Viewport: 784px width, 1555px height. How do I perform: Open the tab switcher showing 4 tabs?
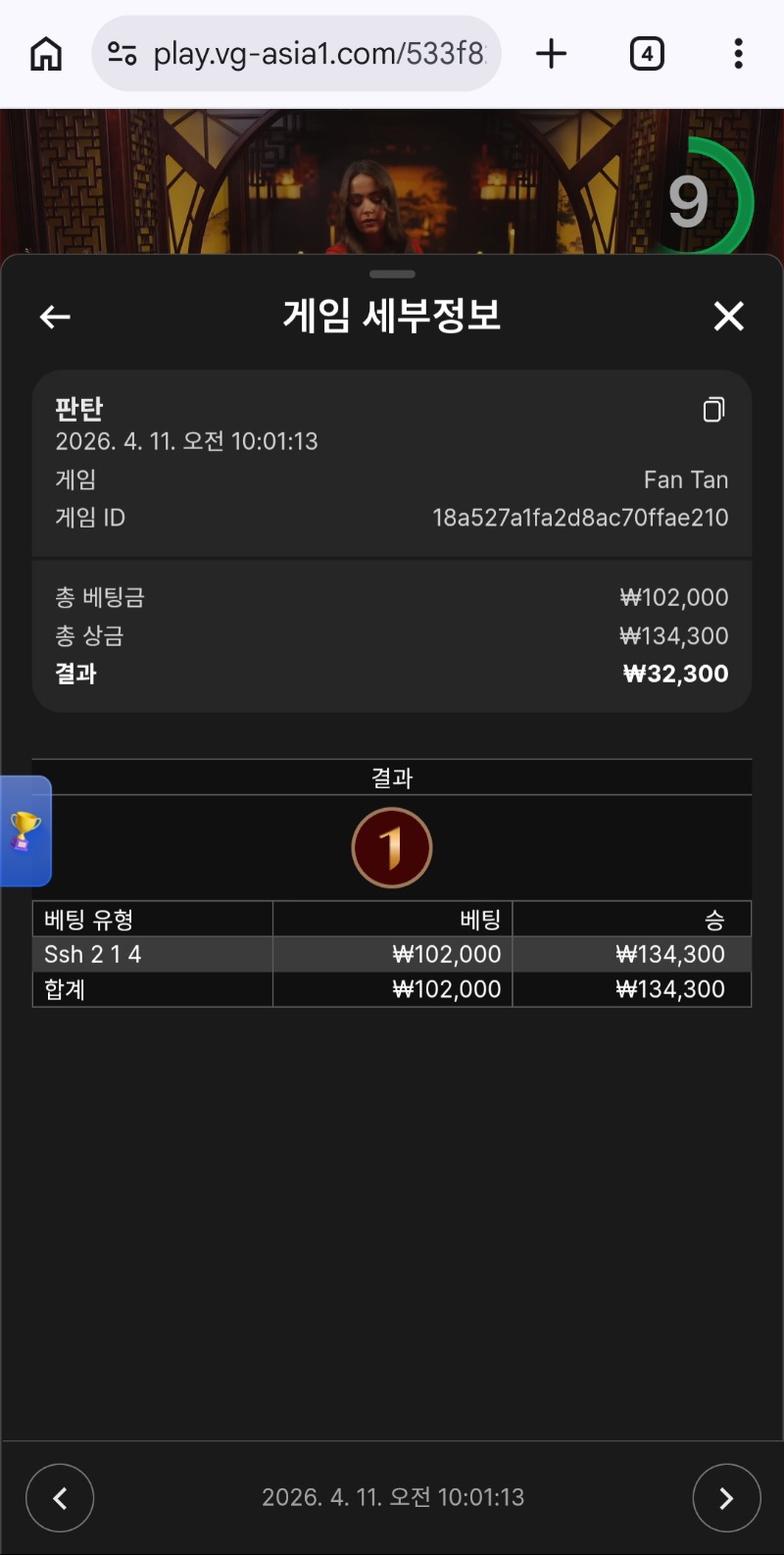pos(647,54)
